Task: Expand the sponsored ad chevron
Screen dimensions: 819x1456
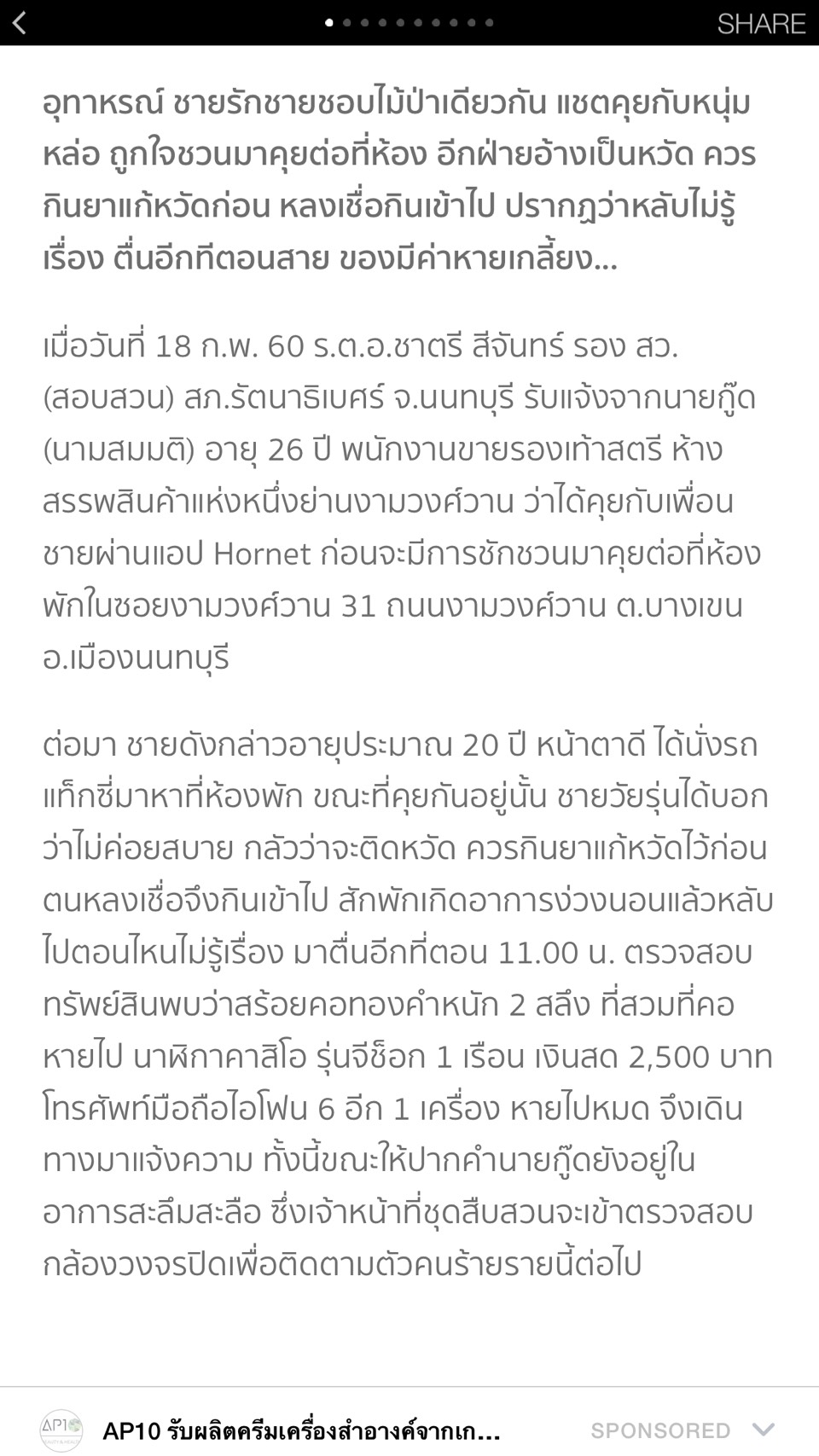Action: (x=764, y=1429)
